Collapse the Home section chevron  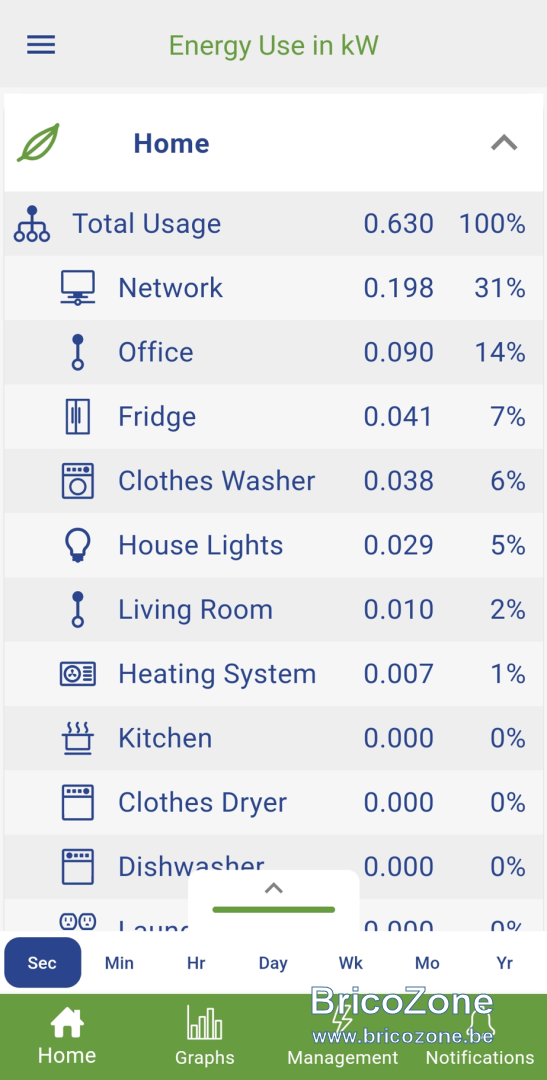coord(504,143)
